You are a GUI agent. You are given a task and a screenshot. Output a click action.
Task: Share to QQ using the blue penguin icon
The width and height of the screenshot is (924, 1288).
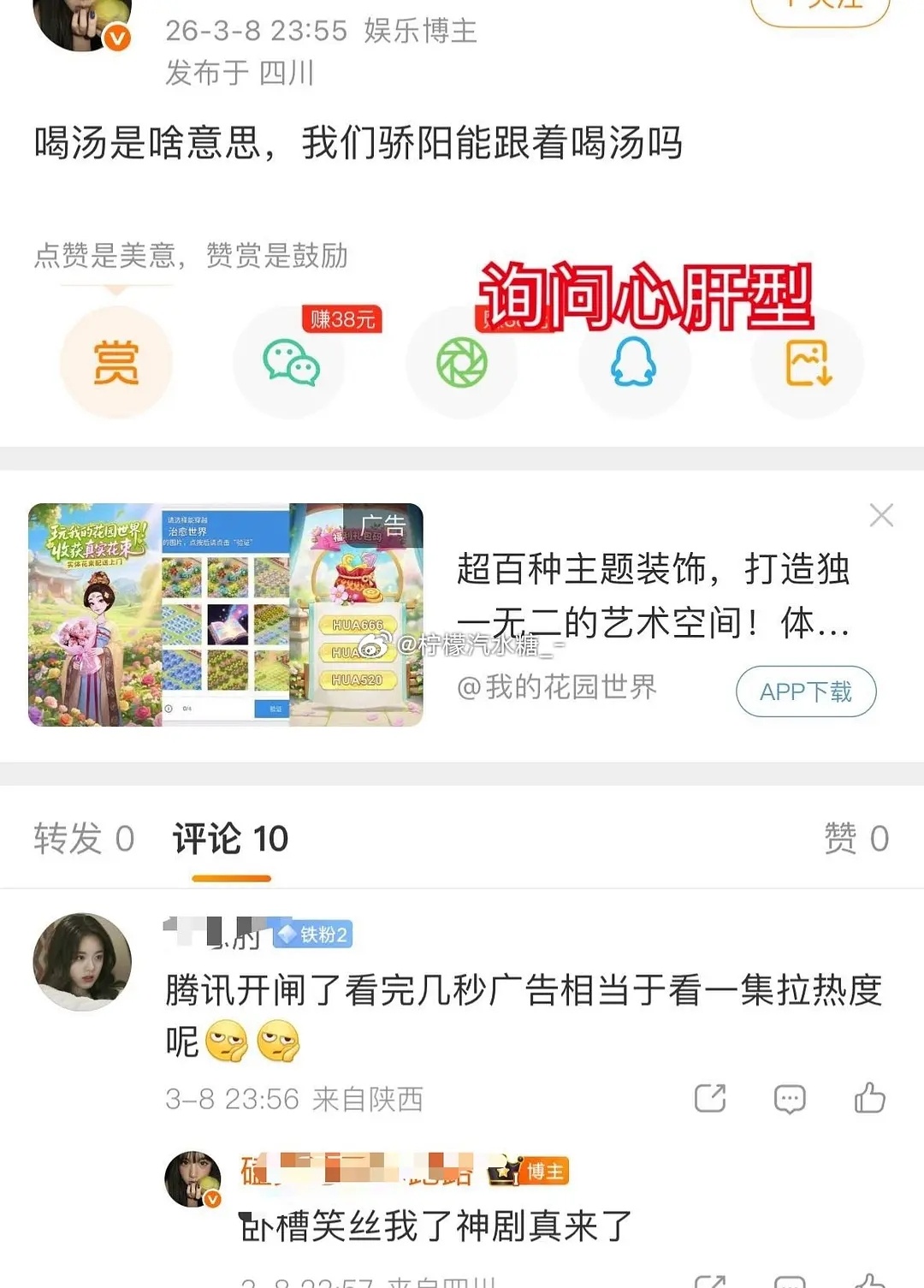(633, 363)
